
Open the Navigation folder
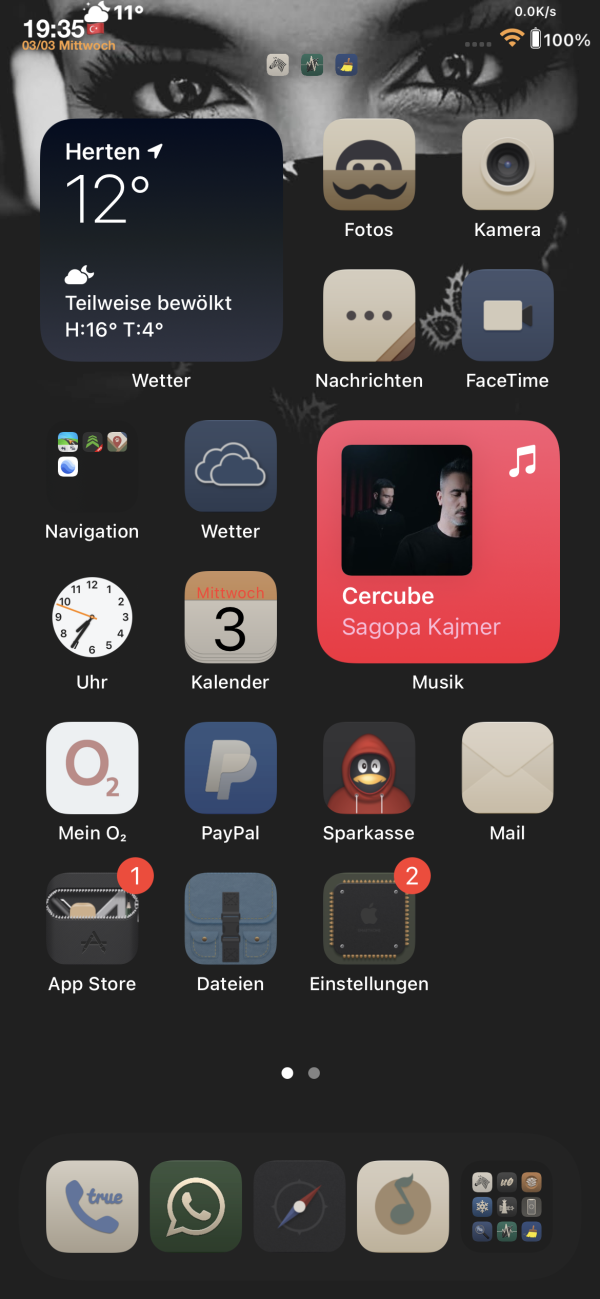click(92, 466)
